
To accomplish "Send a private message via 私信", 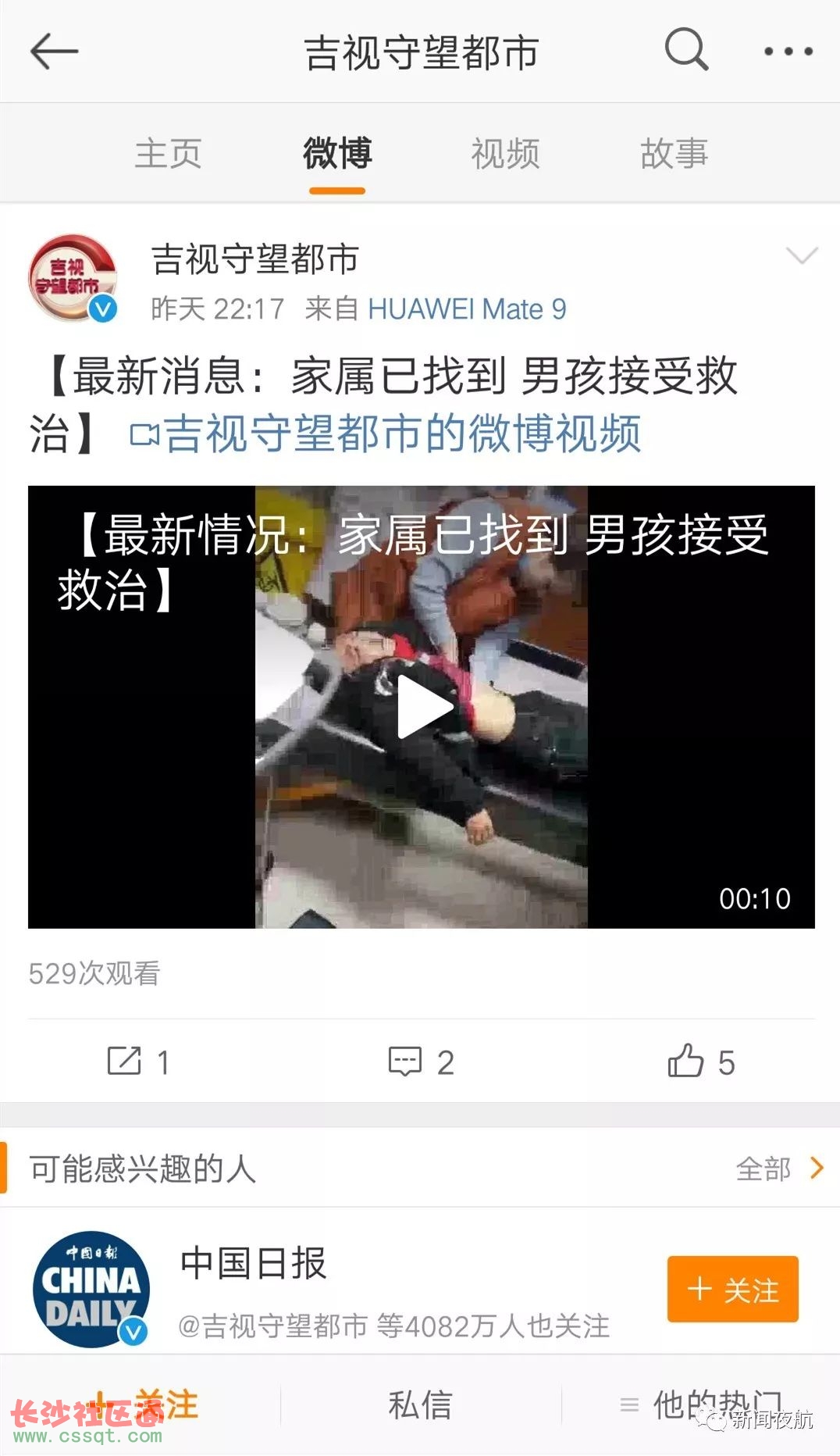I will point(420,1405).
